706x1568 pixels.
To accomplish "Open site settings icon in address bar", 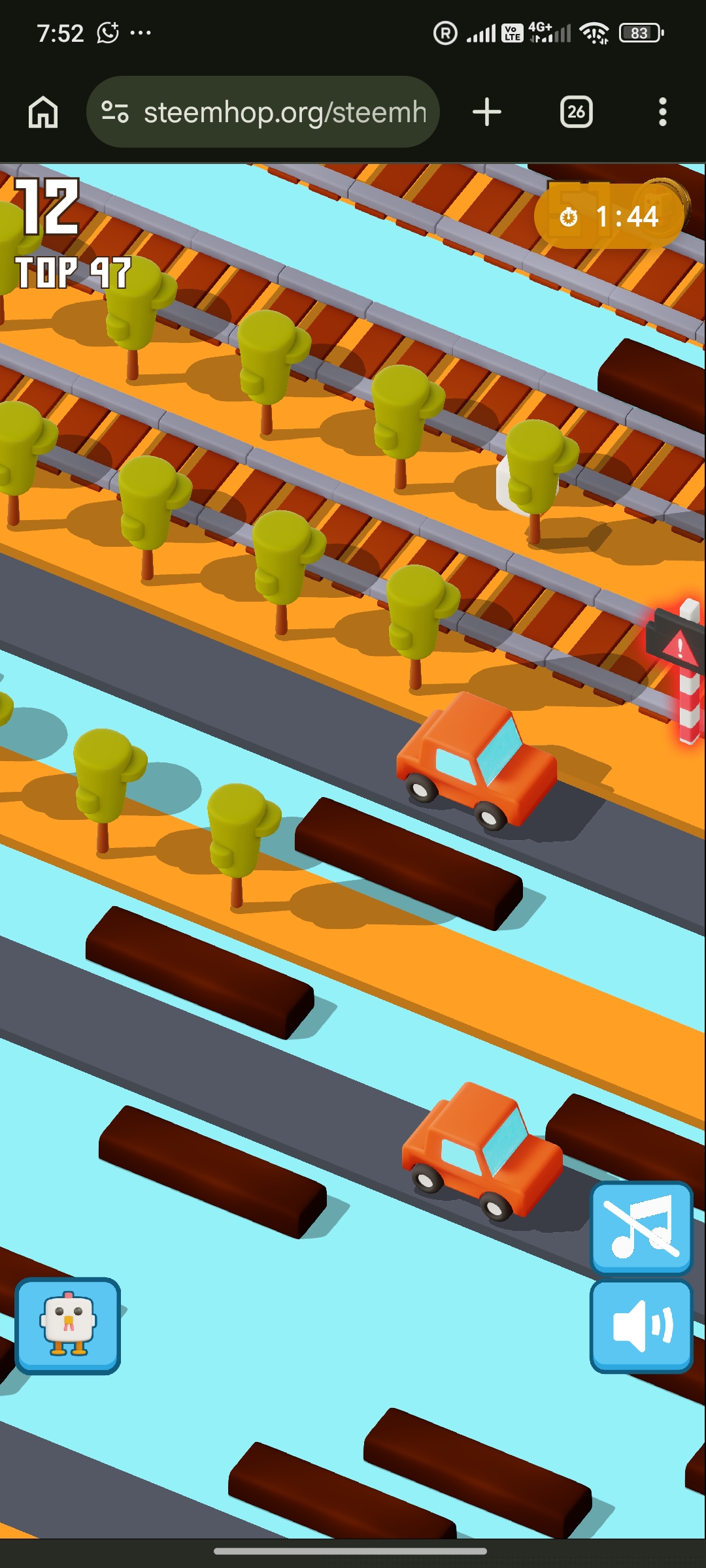I will pyautogui.click(x=115, y=112).
